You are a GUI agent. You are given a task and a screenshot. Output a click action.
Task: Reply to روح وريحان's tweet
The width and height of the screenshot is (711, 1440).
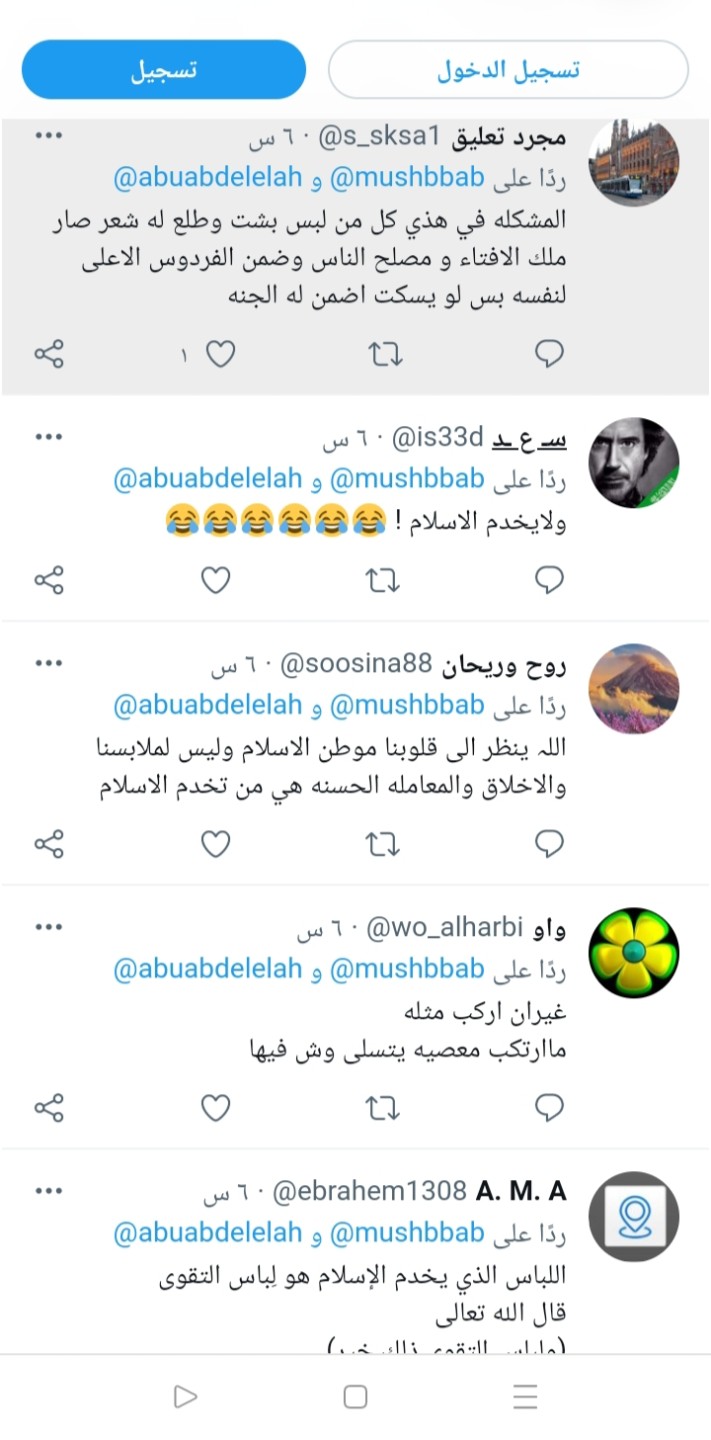[549, 844]
